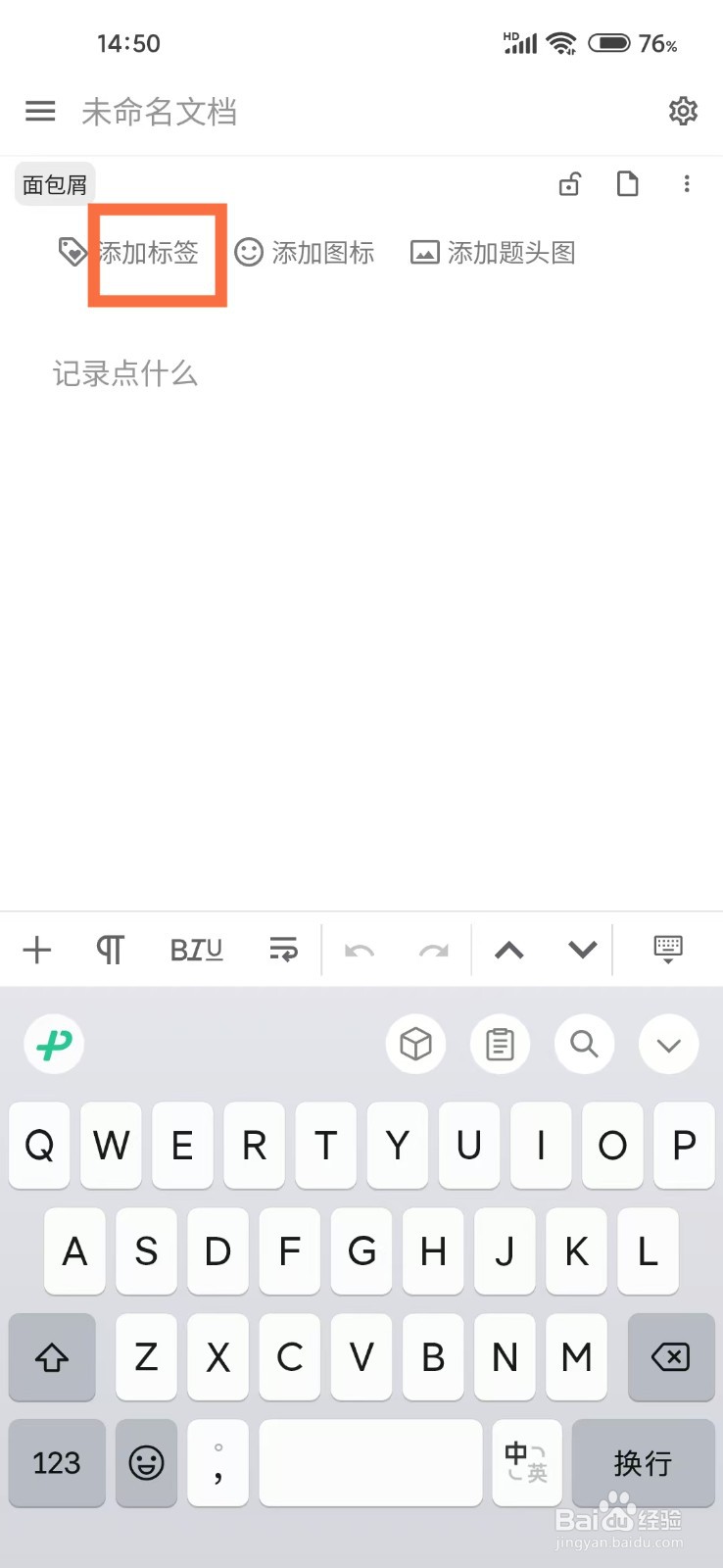Open the three-dot overflow menu
The width and height of the screenshot is (723, 1568).
coord(687,184)
